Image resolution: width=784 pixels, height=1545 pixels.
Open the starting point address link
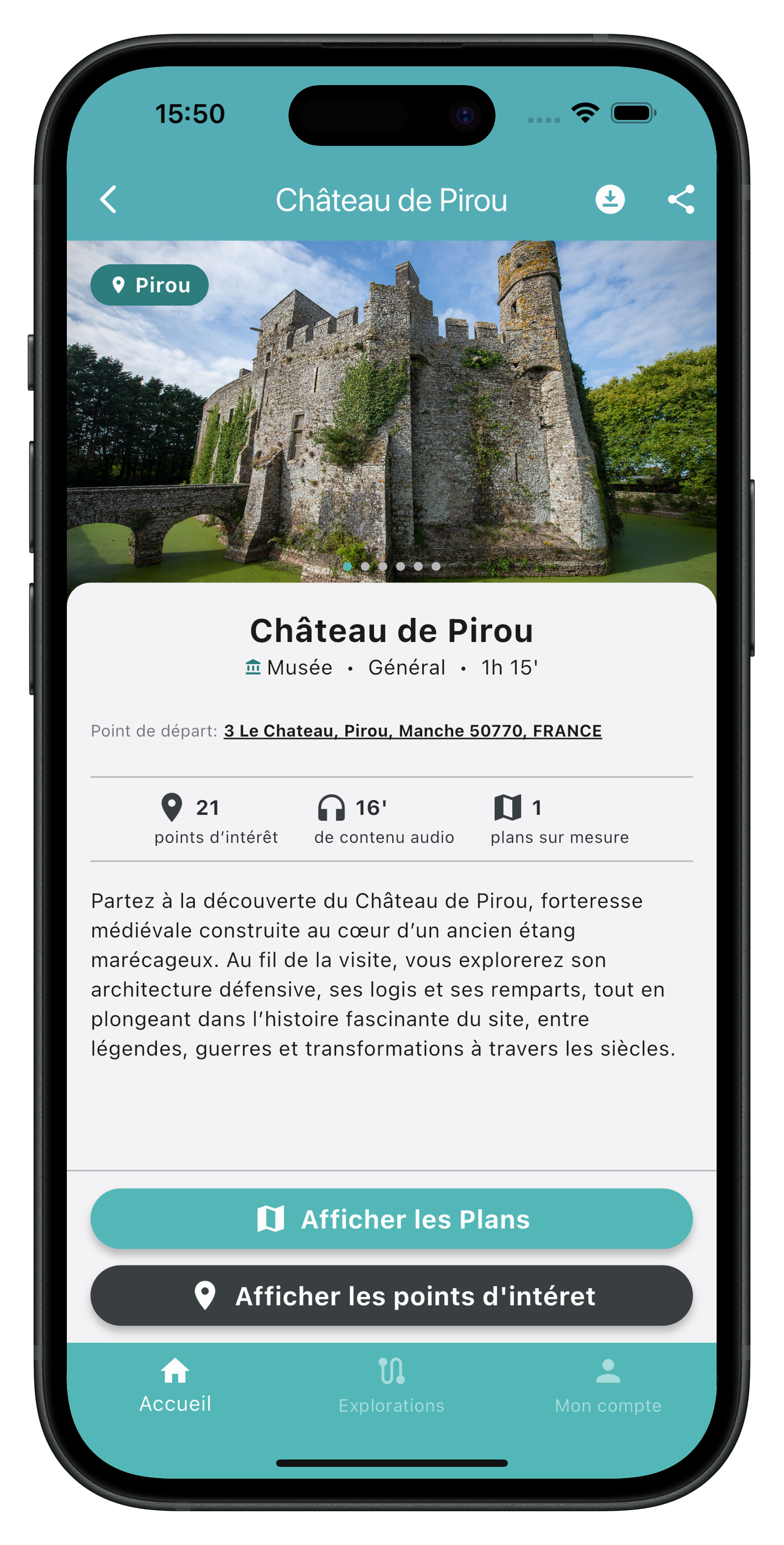[x=413, y=731]
